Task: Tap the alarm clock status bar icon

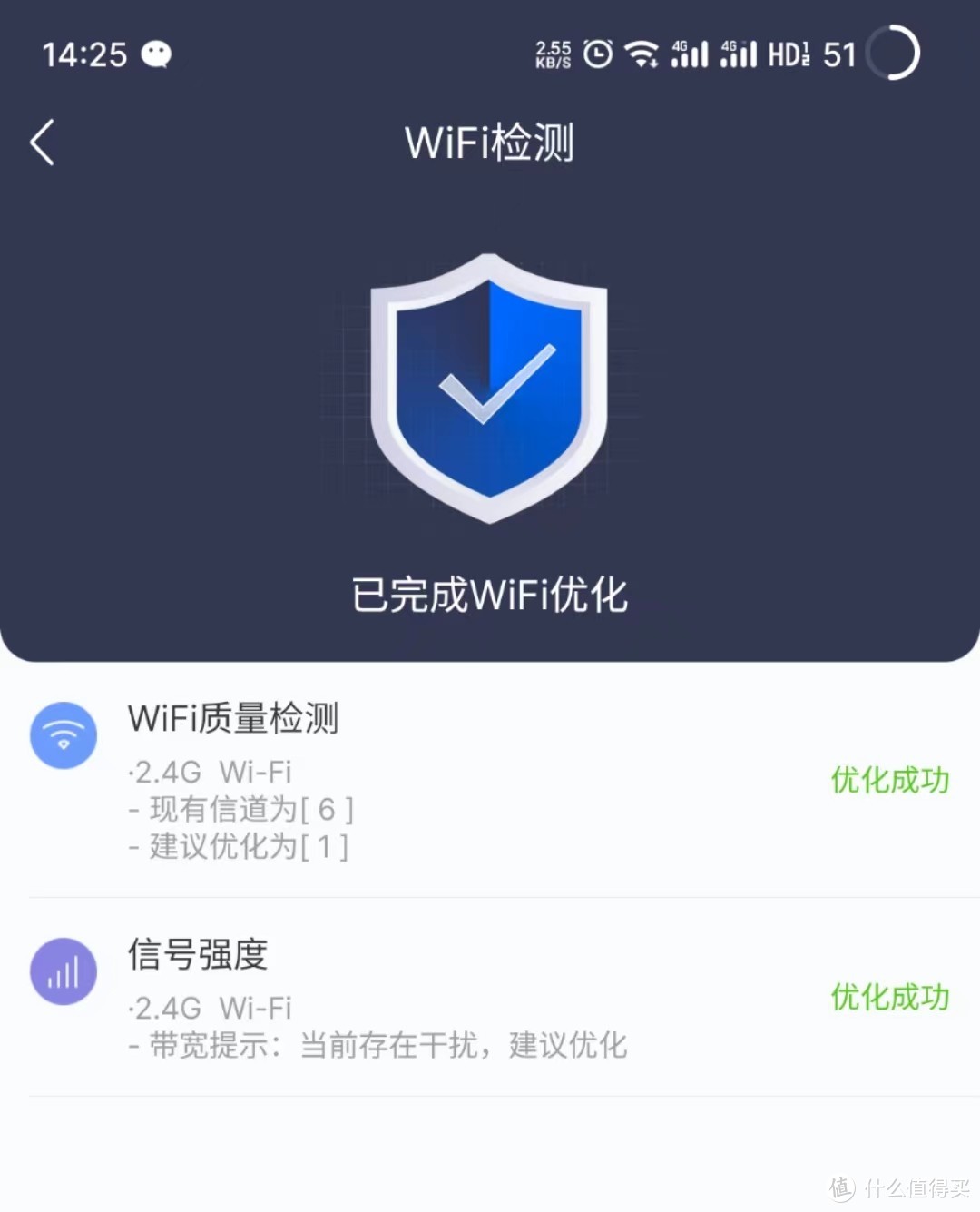Action: click(598, 54)
